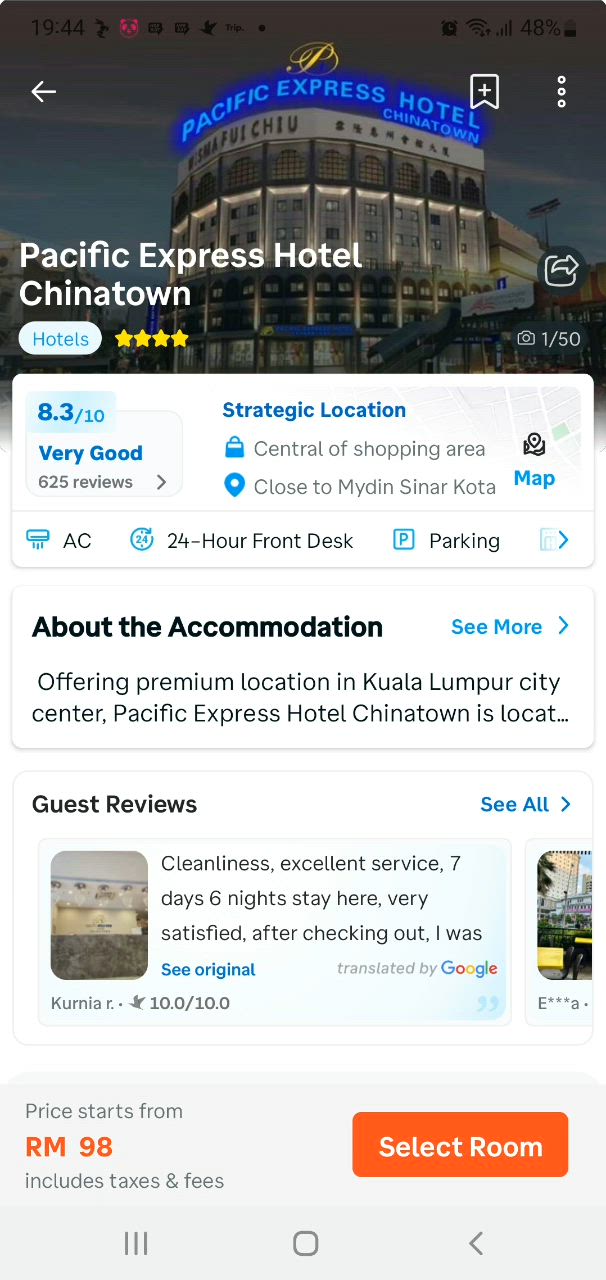Tap See More about the accommodation

pyautogui.click(x=509, y=627)
